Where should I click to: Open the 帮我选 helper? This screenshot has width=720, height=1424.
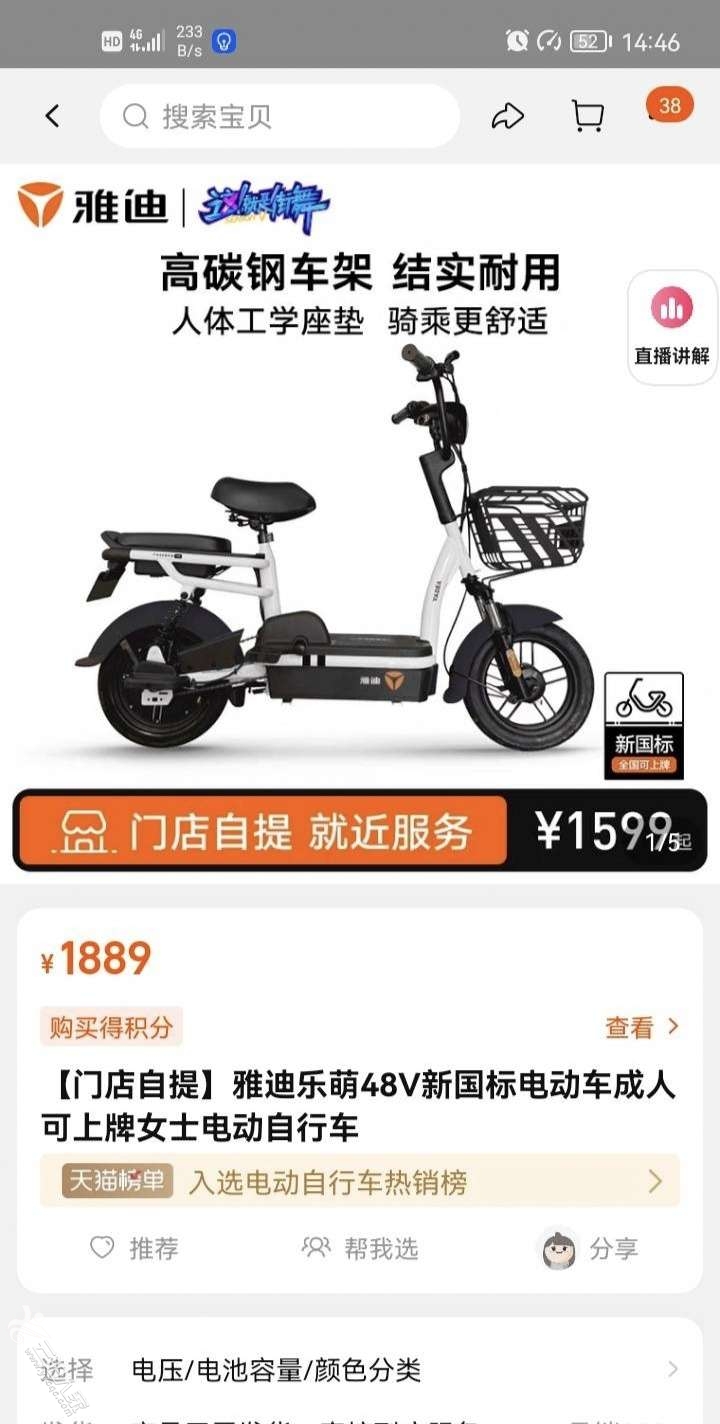[x=360, y=1248]
